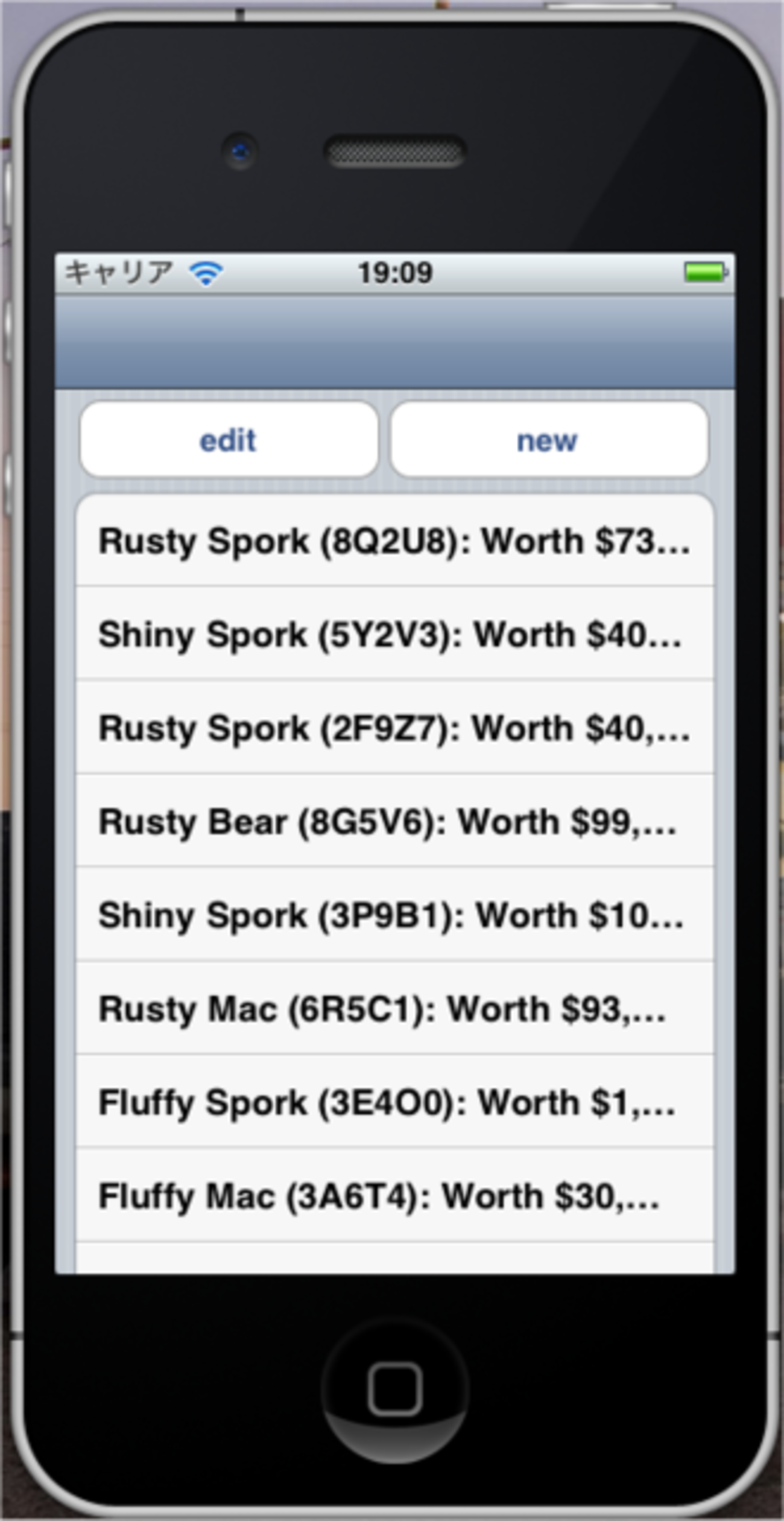Create a new item with the new button
Viewport: 784px width, 1521px height.
click(x=548, y=440)
